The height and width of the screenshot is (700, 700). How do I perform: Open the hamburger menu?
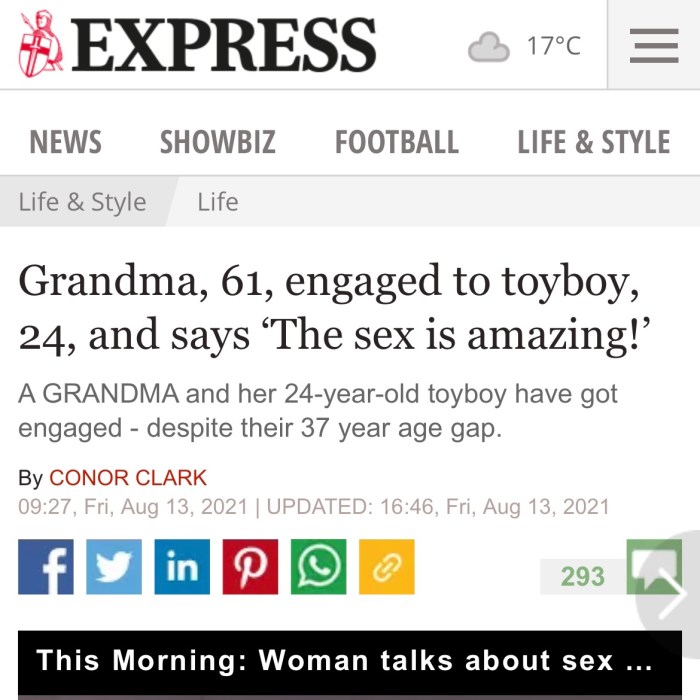pos(654,46)
